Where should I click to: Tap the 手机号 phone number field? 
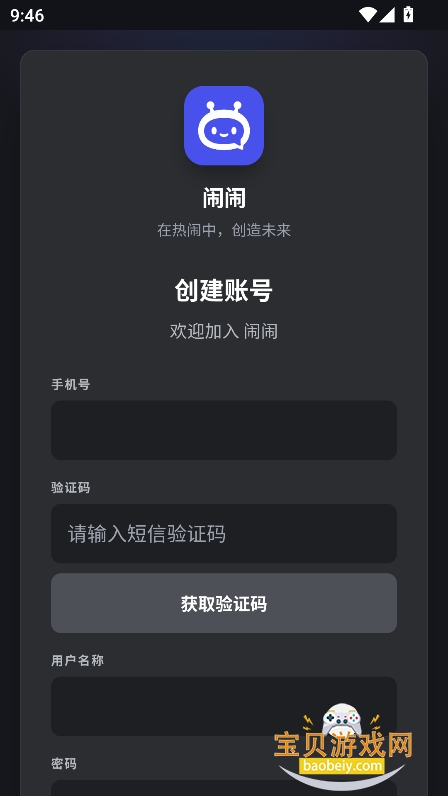[223, 430]
